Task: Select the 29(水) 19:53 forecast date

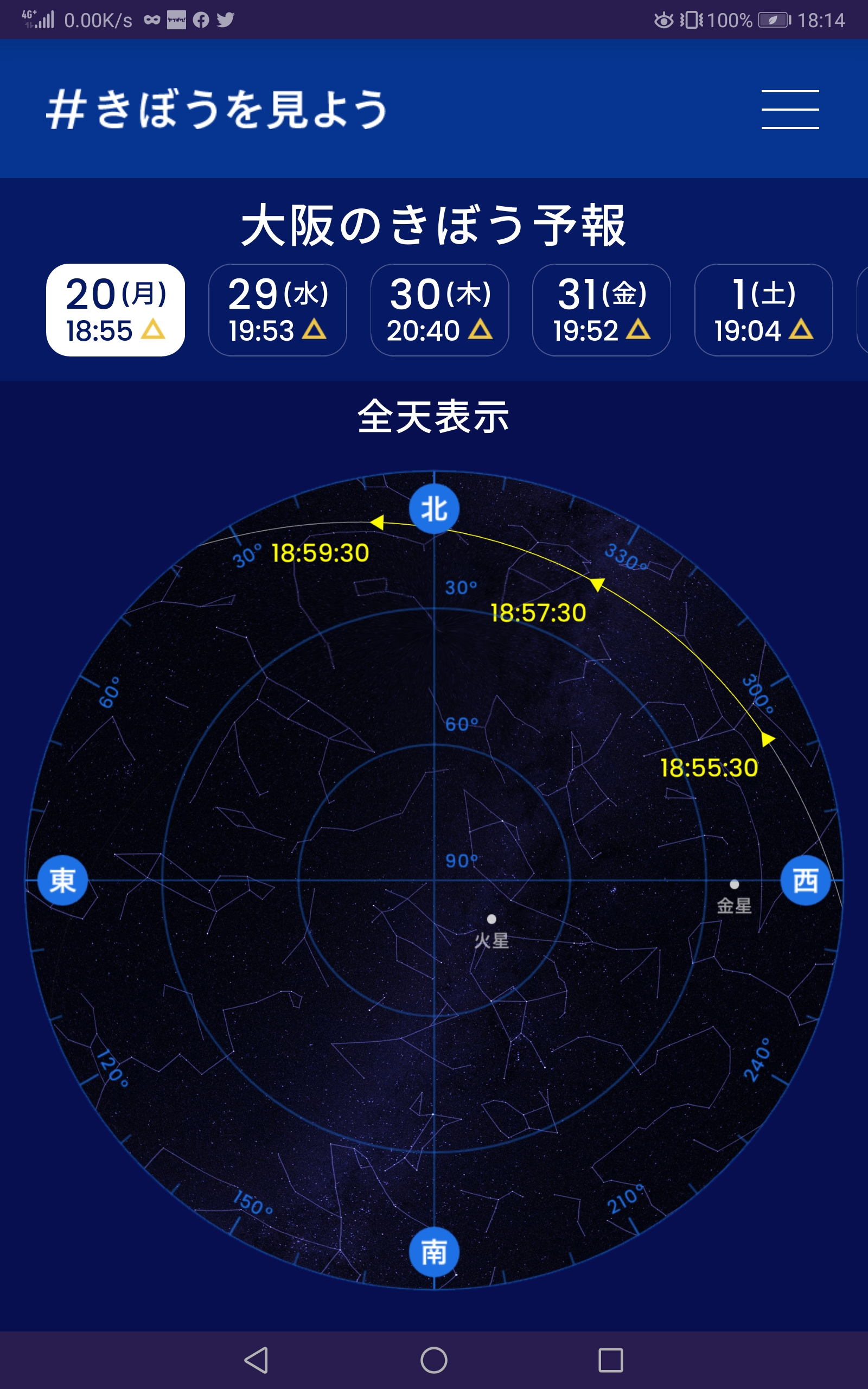Action: [277, 310]
